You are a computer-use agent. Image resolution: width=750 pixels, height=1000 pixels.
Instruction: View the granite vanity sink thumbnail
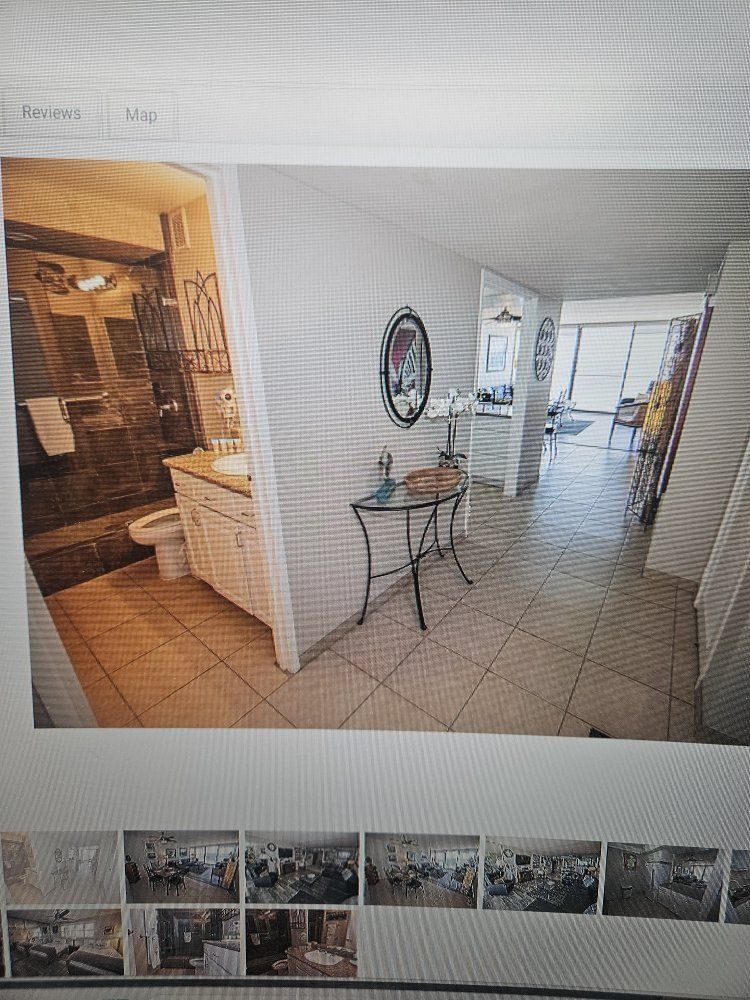coord(301,943)
